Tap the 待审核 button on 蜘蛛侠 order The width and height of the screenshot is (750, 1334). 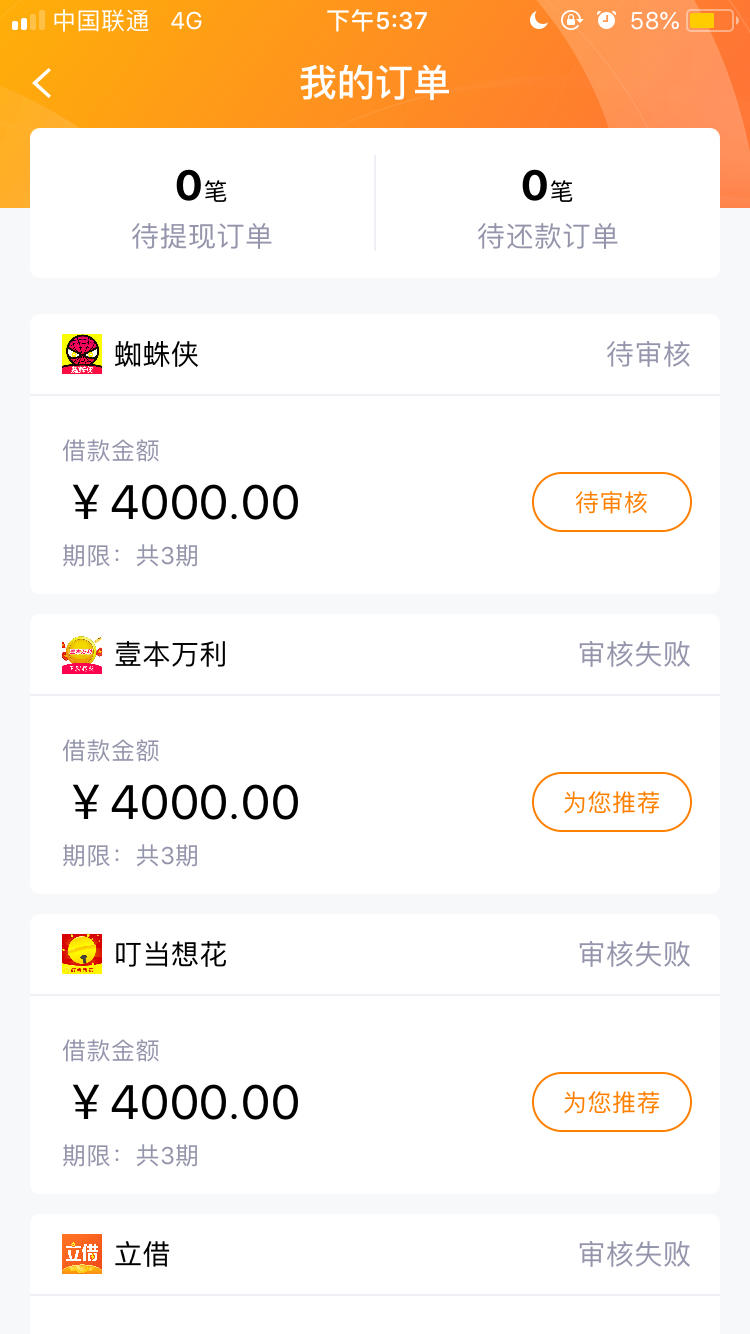(x=612, y=502)
